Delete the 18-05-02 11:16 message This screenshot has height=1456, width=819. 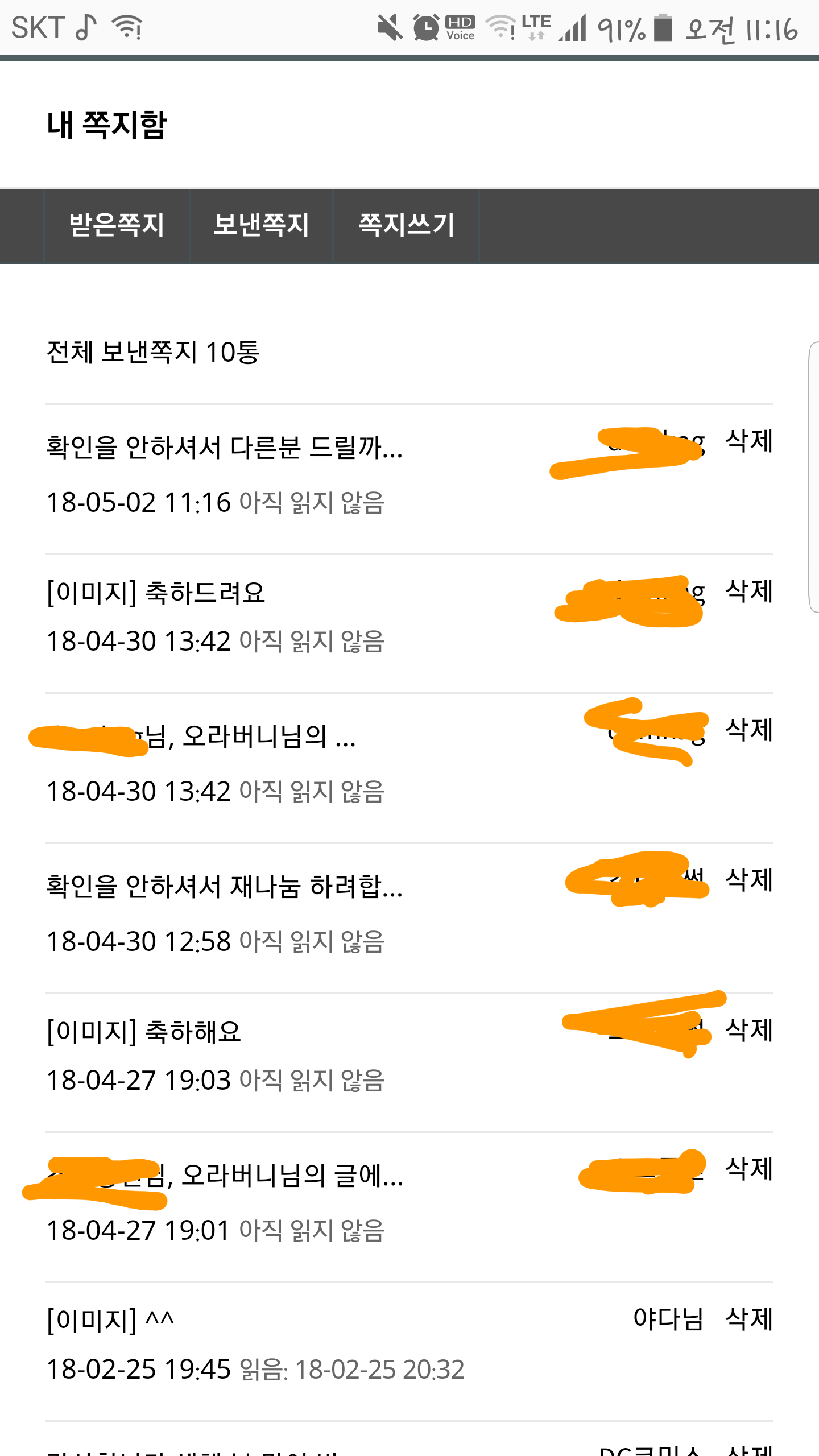click(x=749, y=441)
